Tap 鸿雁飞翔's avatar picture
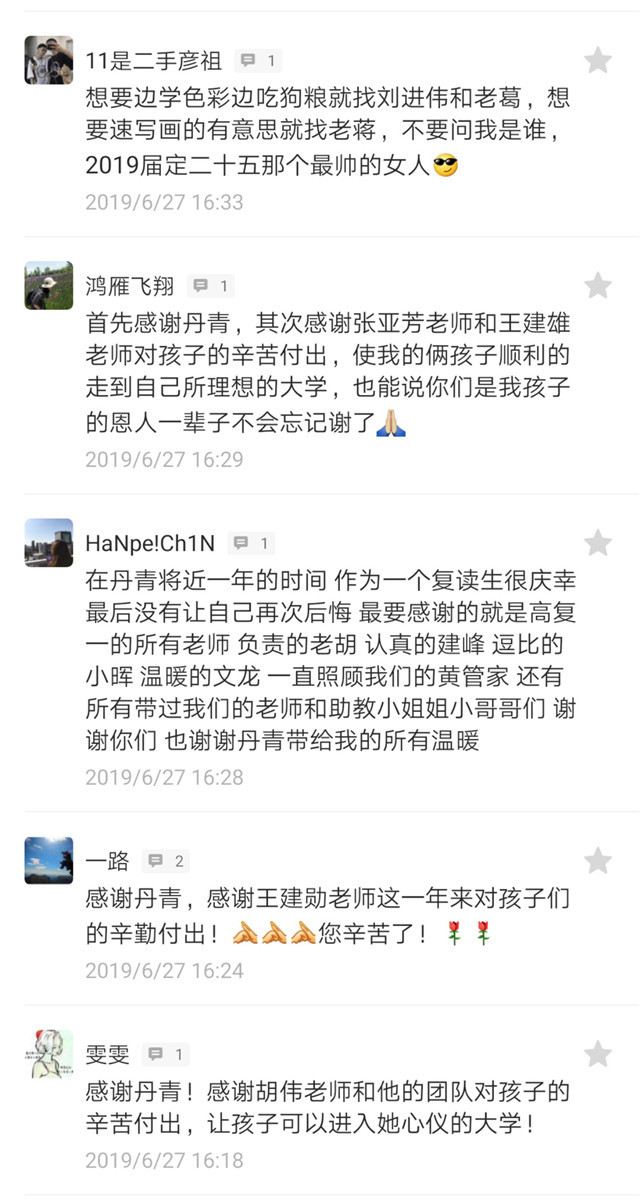 49,286
